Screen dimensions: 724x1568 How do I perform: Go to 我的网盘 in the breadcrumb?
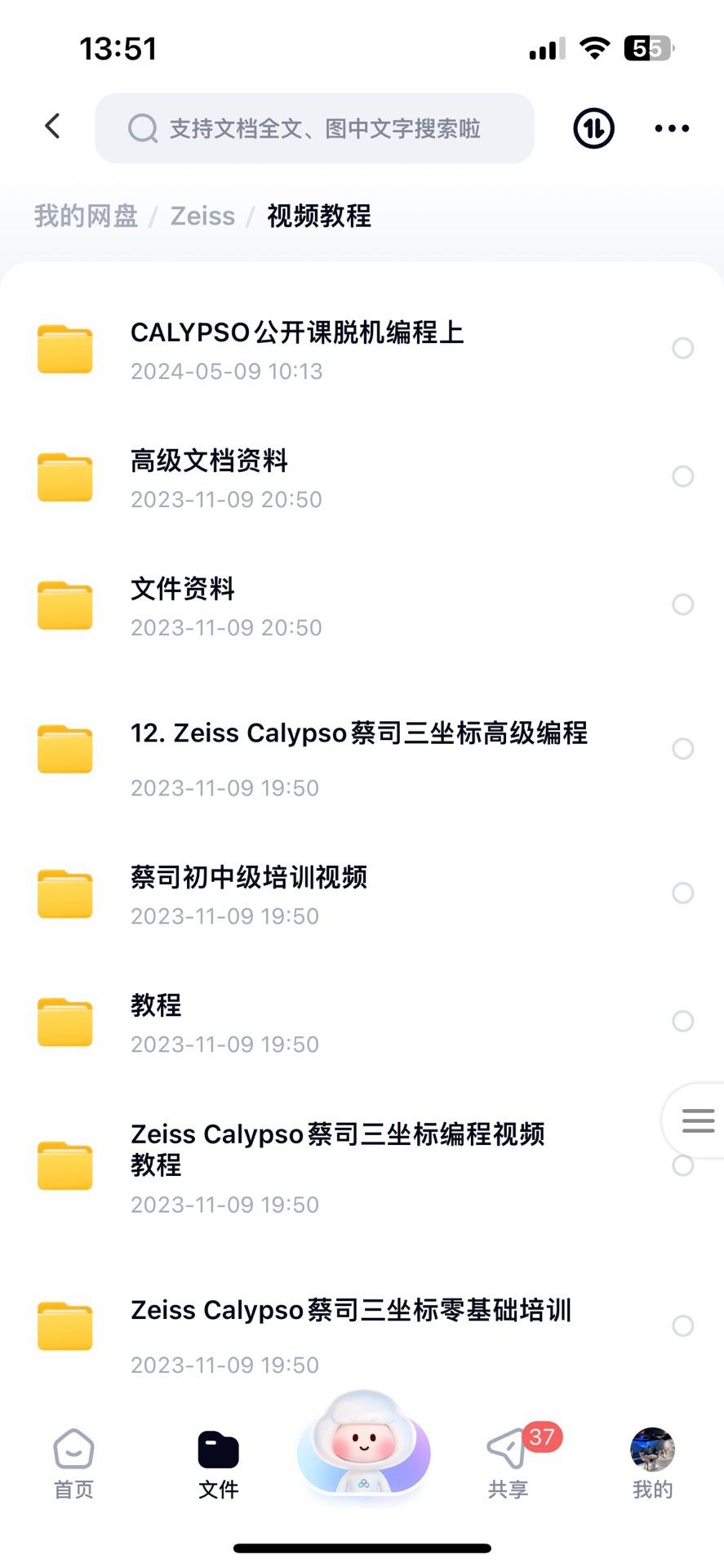[86, 216]
